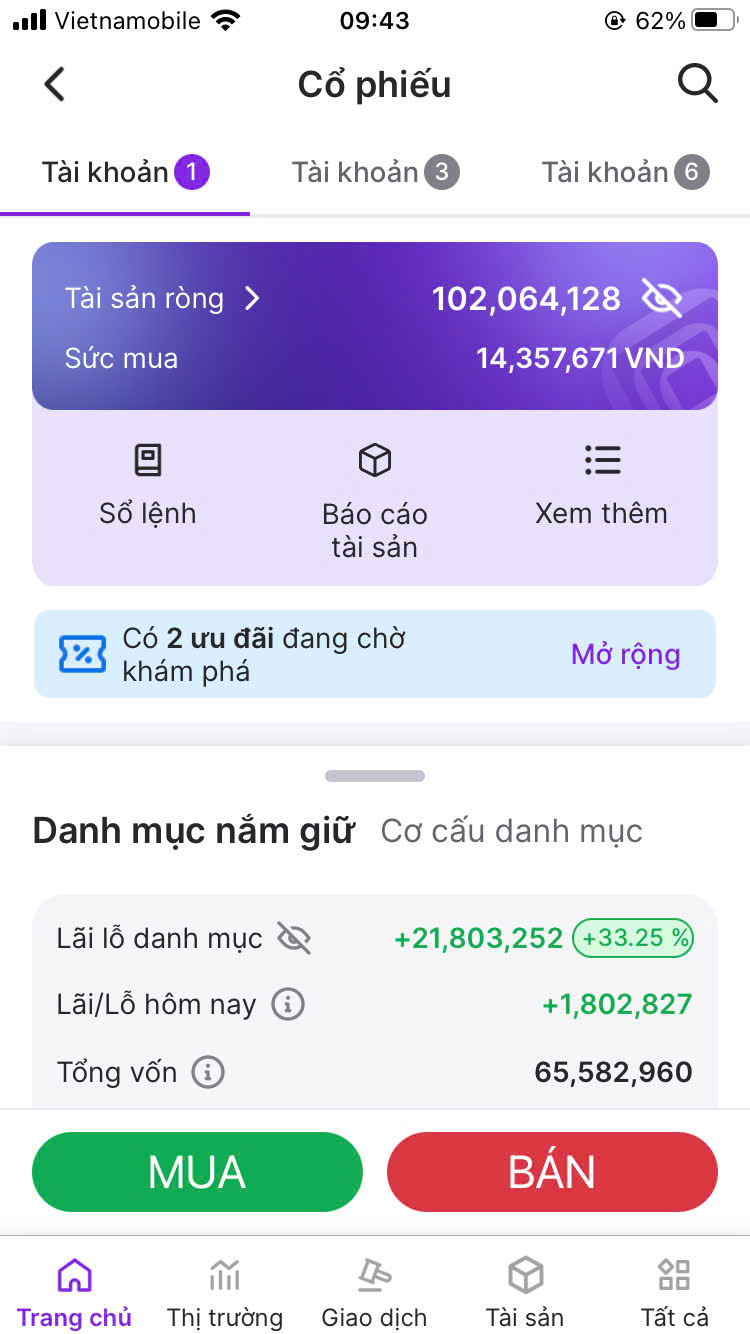Open Báo cáo tài sản

tap(374, 502)
